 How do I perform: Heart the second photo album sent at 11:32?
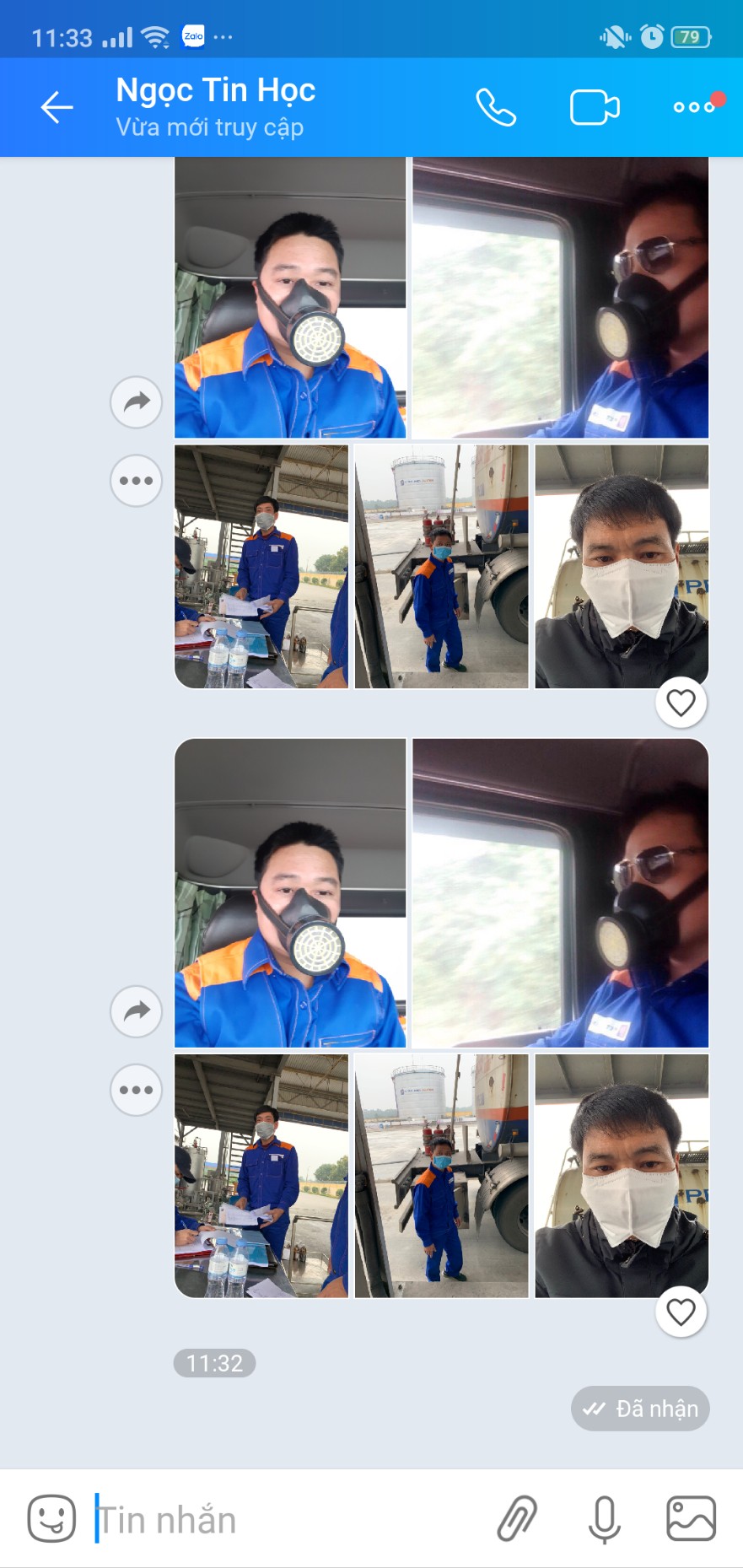click(x=681, y=1312)
